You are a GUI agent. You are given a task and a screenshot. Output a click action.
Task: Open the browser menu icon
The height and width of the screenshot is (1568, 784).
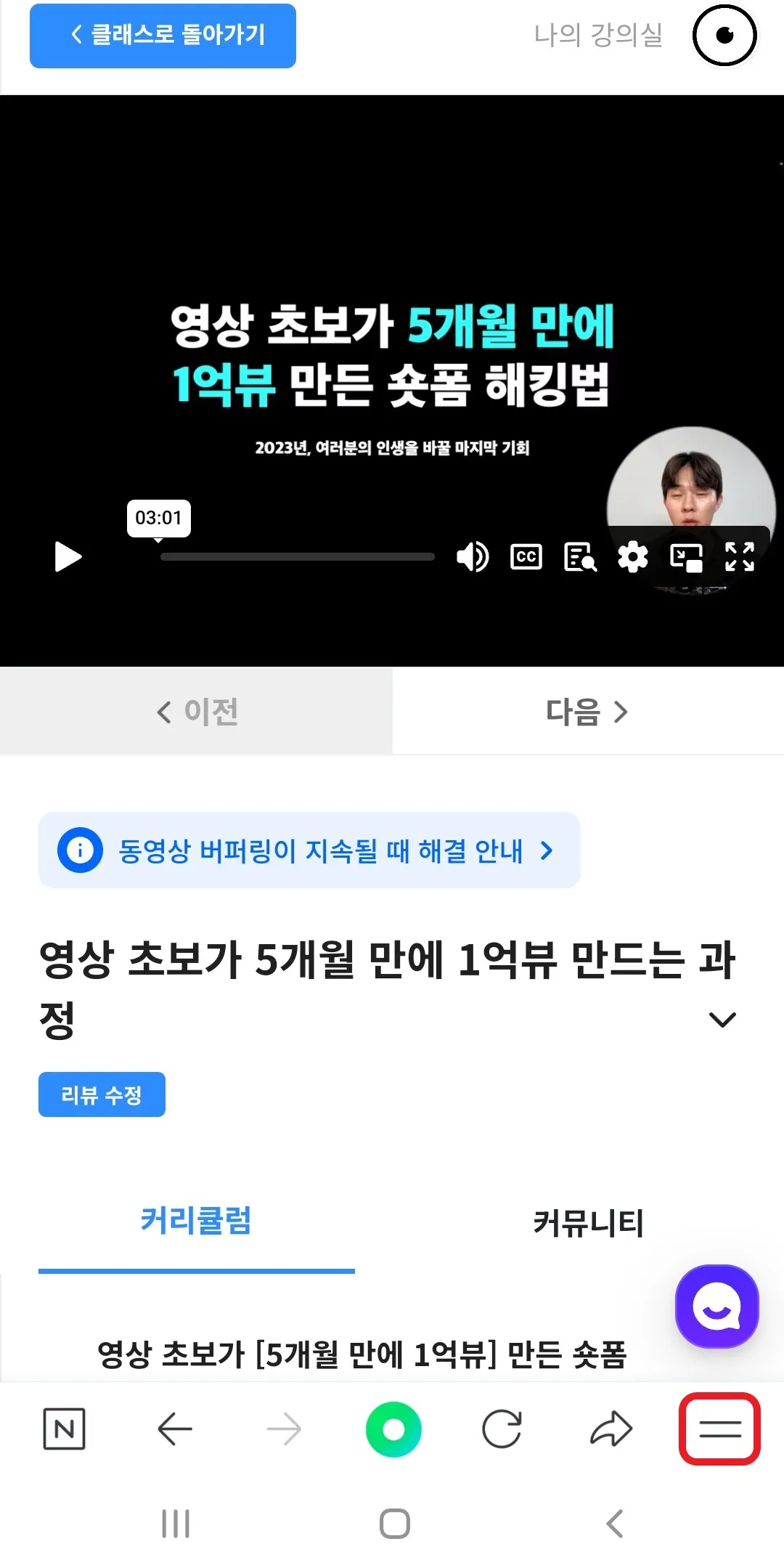(719, 1429)
